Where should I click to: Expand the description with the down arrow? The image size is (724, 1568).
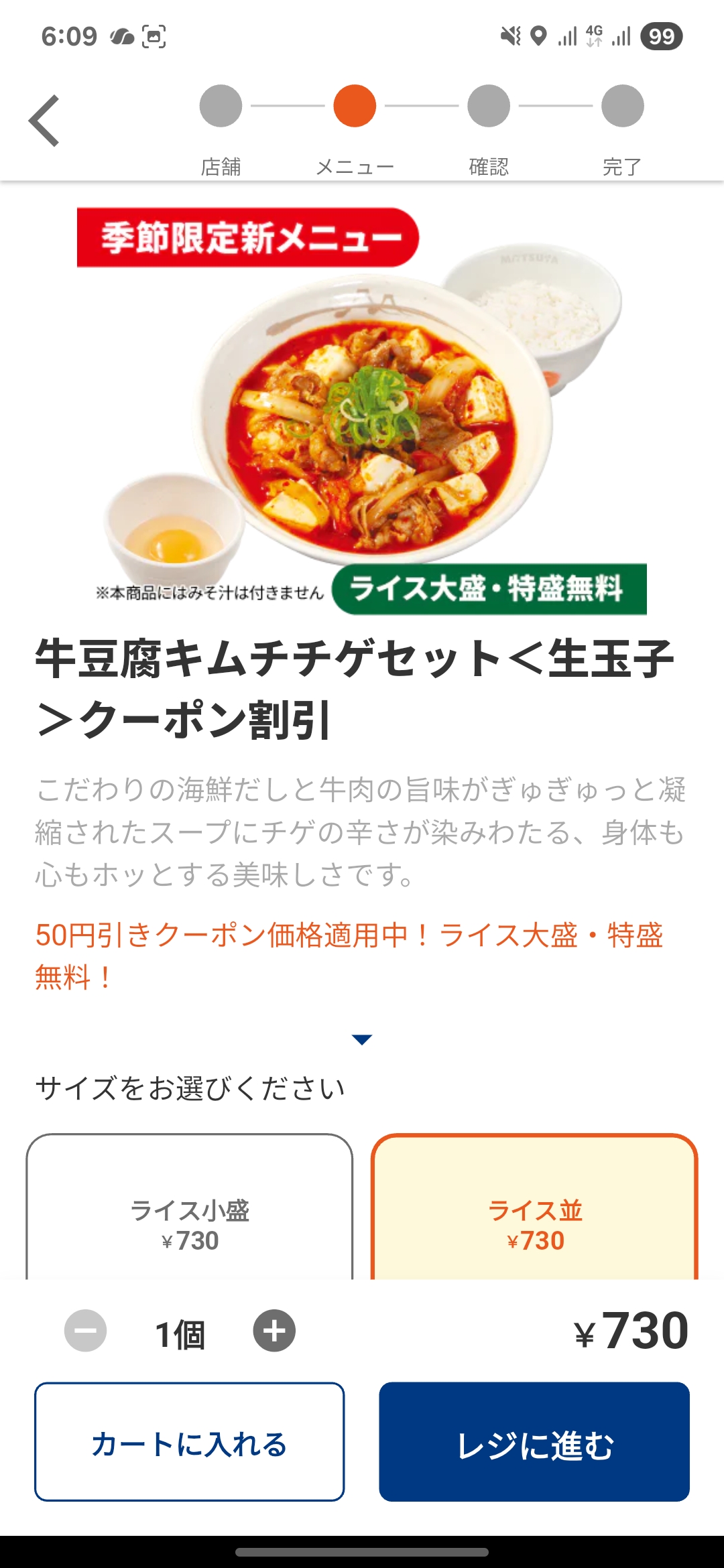tap(361, 1039)
